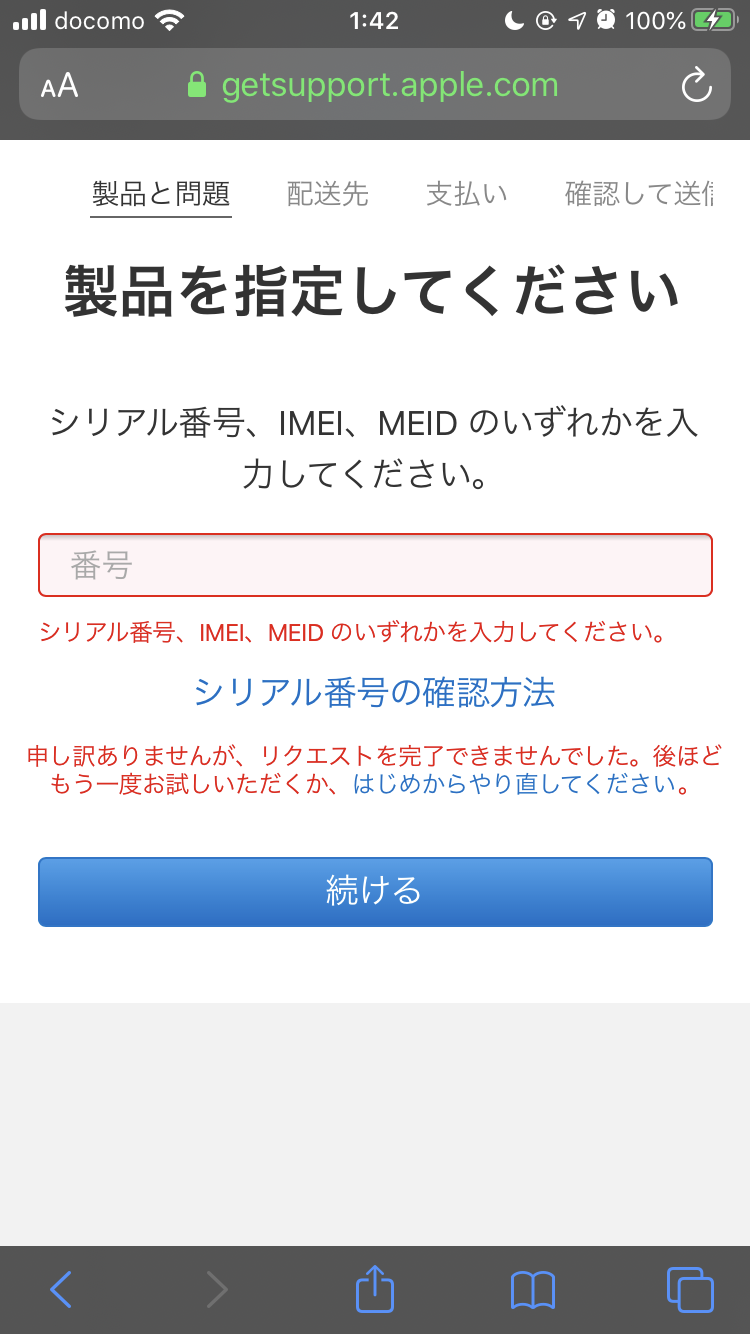Switch to the 配送先 step tab
750x1334 pixels.
[328, 193]
